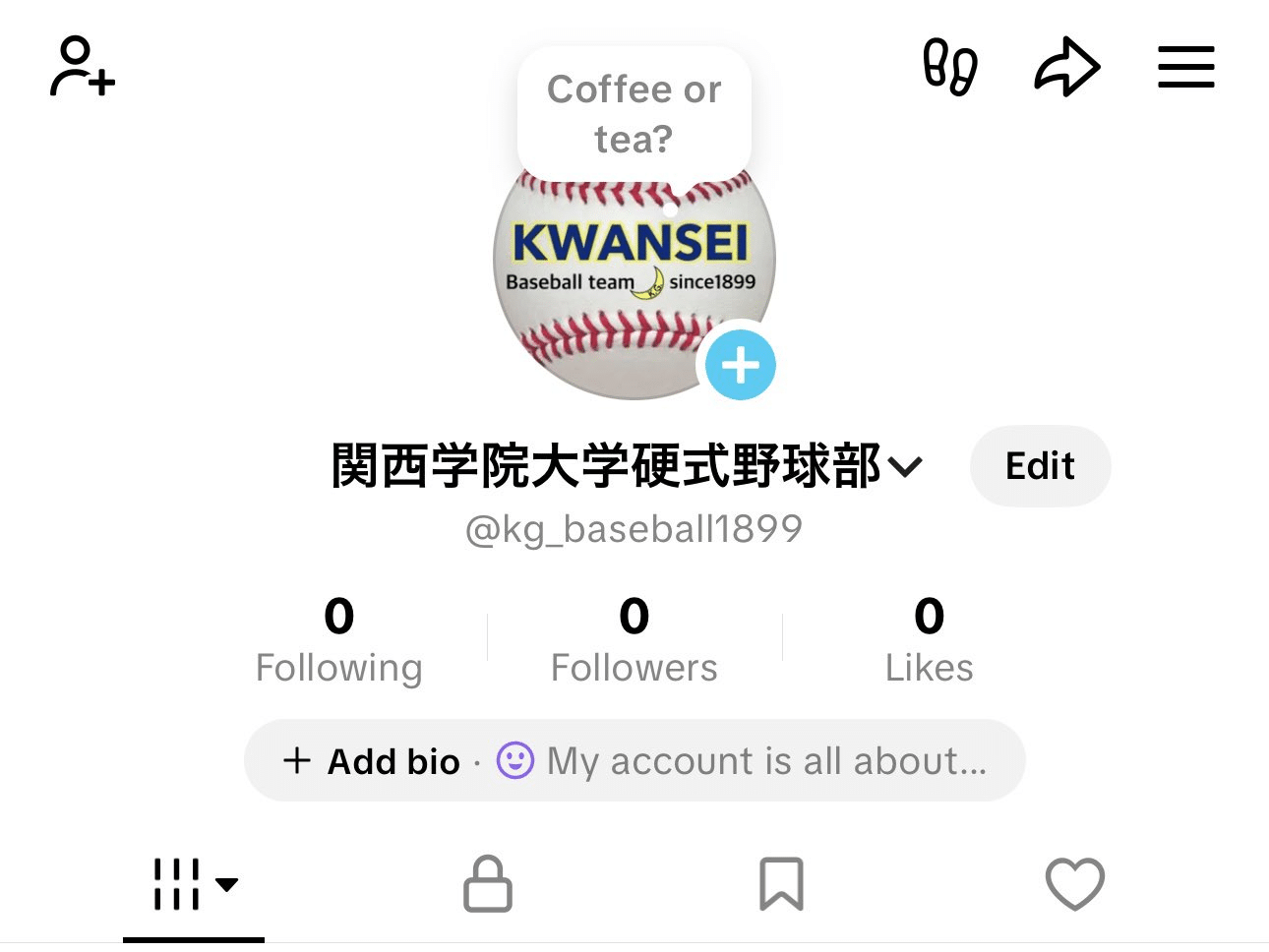This screenshot has height=952, width=1269.
Task: Open the add friends icon
Action: point(83,67)
